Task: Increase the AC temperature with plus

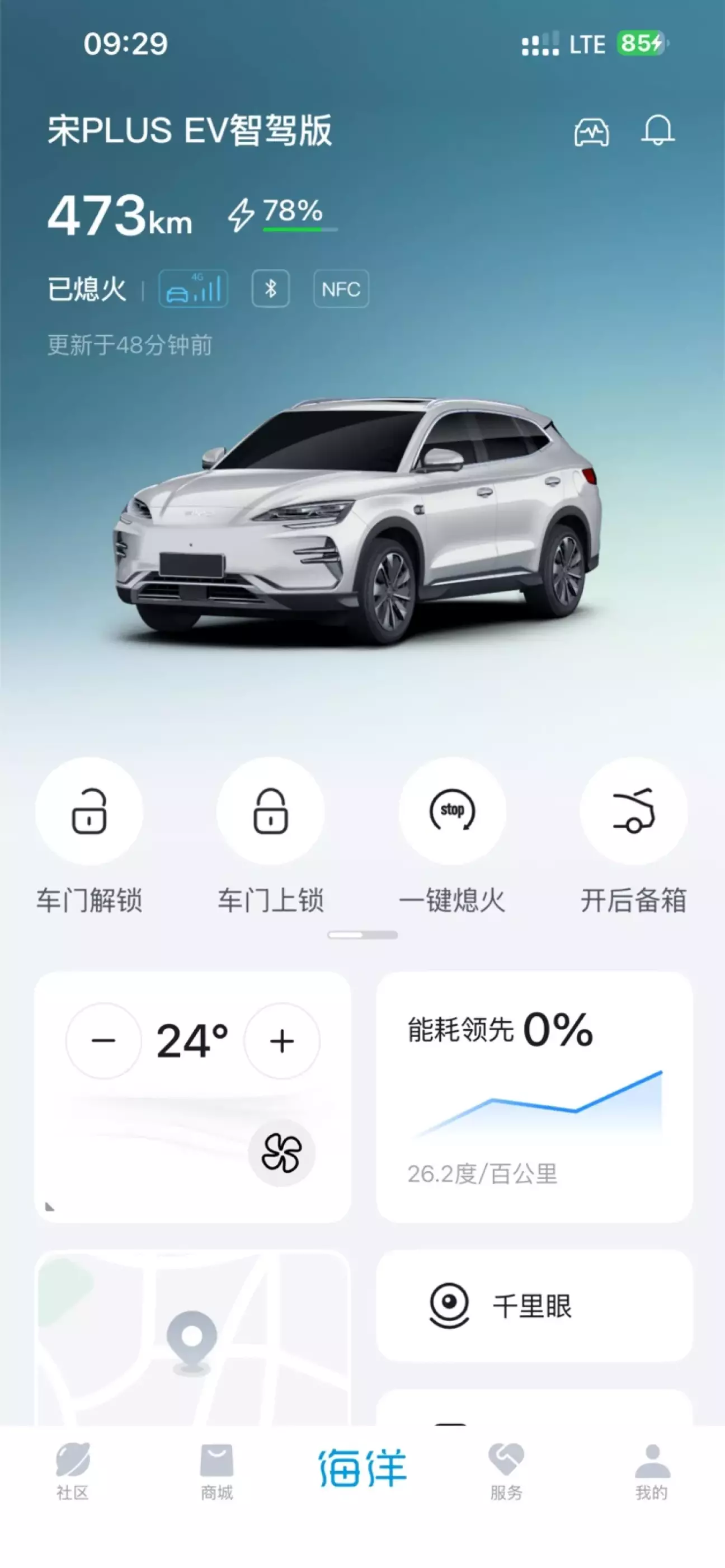Action: click(x=282, y=1041)
